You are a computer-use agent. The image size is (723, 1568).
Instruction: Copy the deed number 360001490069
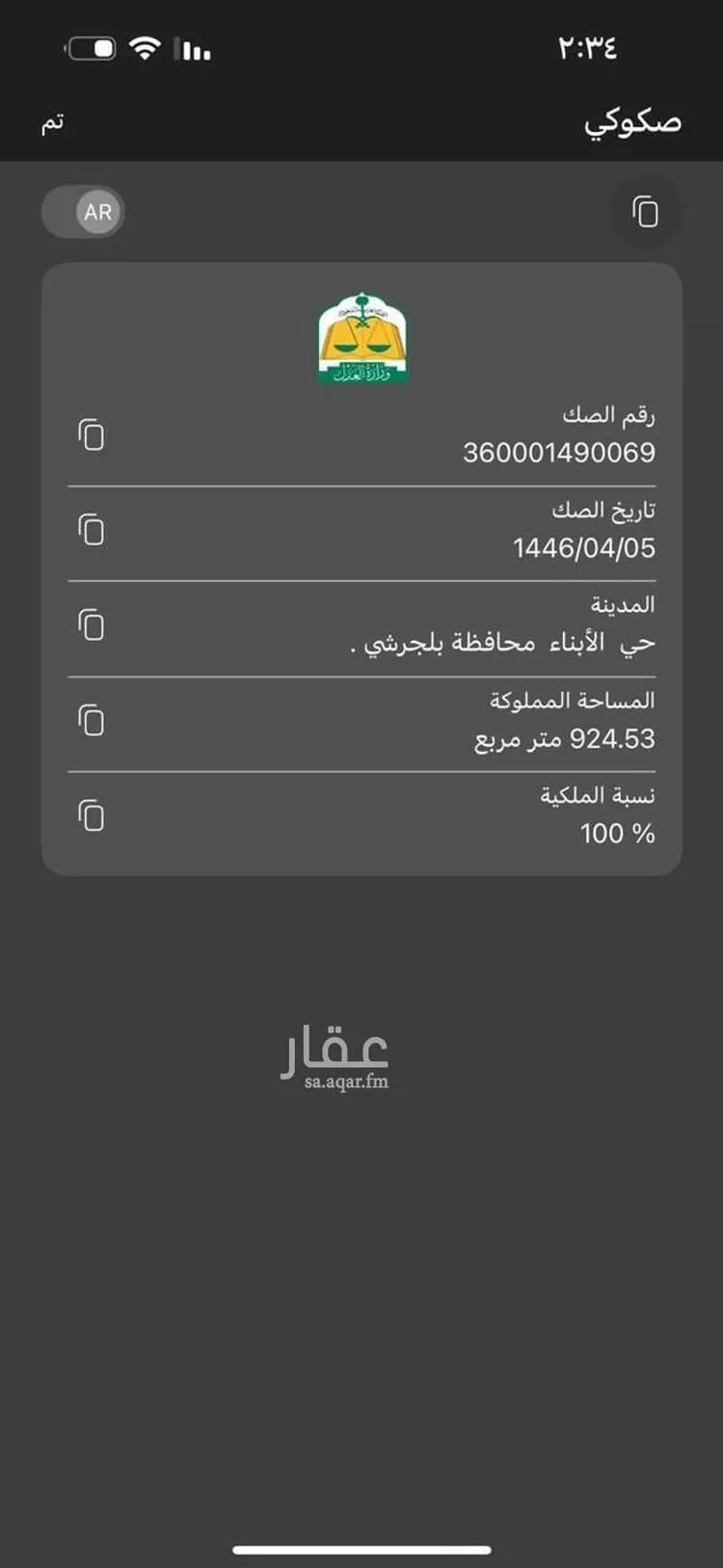pos(93,436)
